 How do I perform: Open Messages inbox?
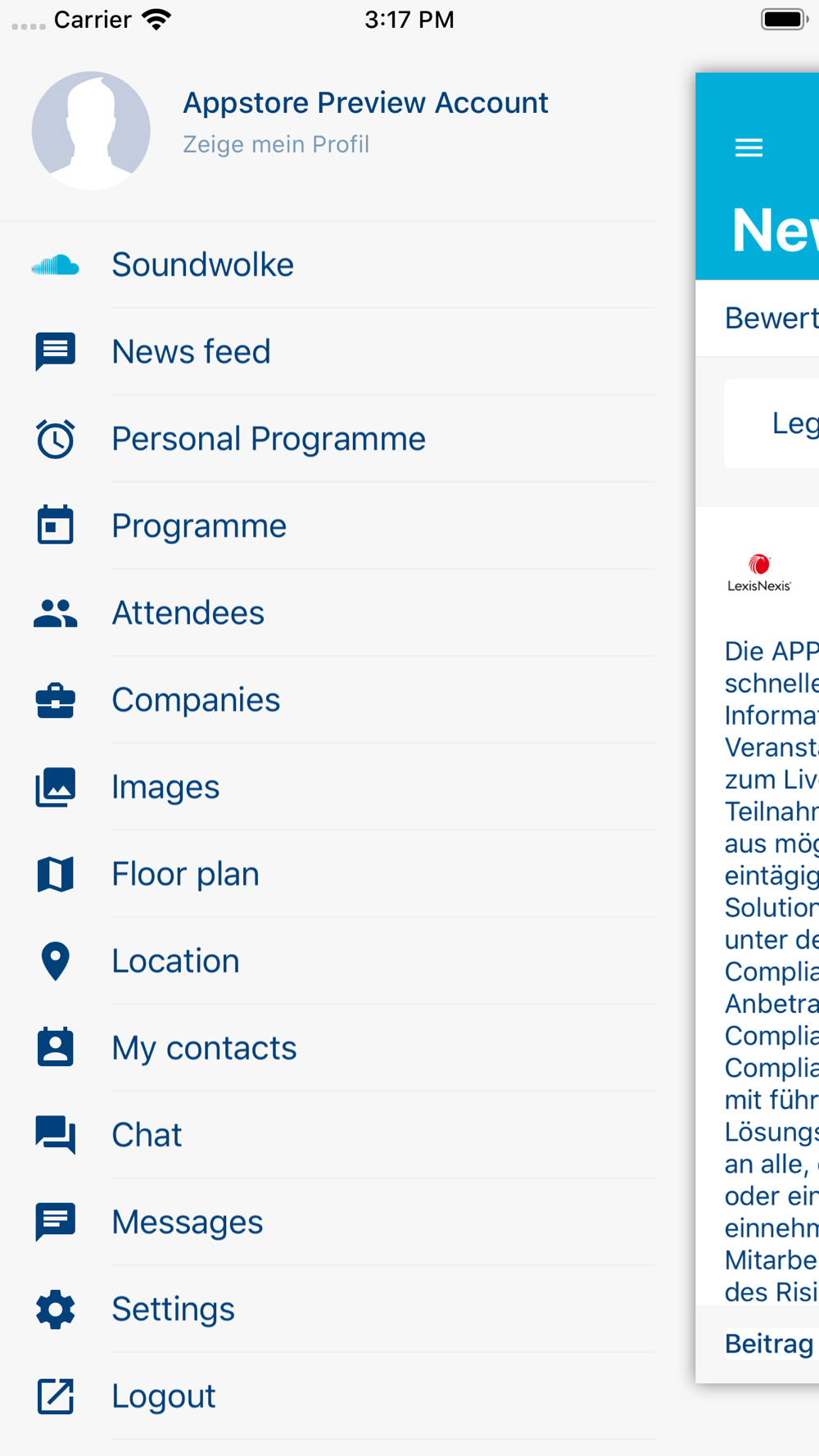328,1222
